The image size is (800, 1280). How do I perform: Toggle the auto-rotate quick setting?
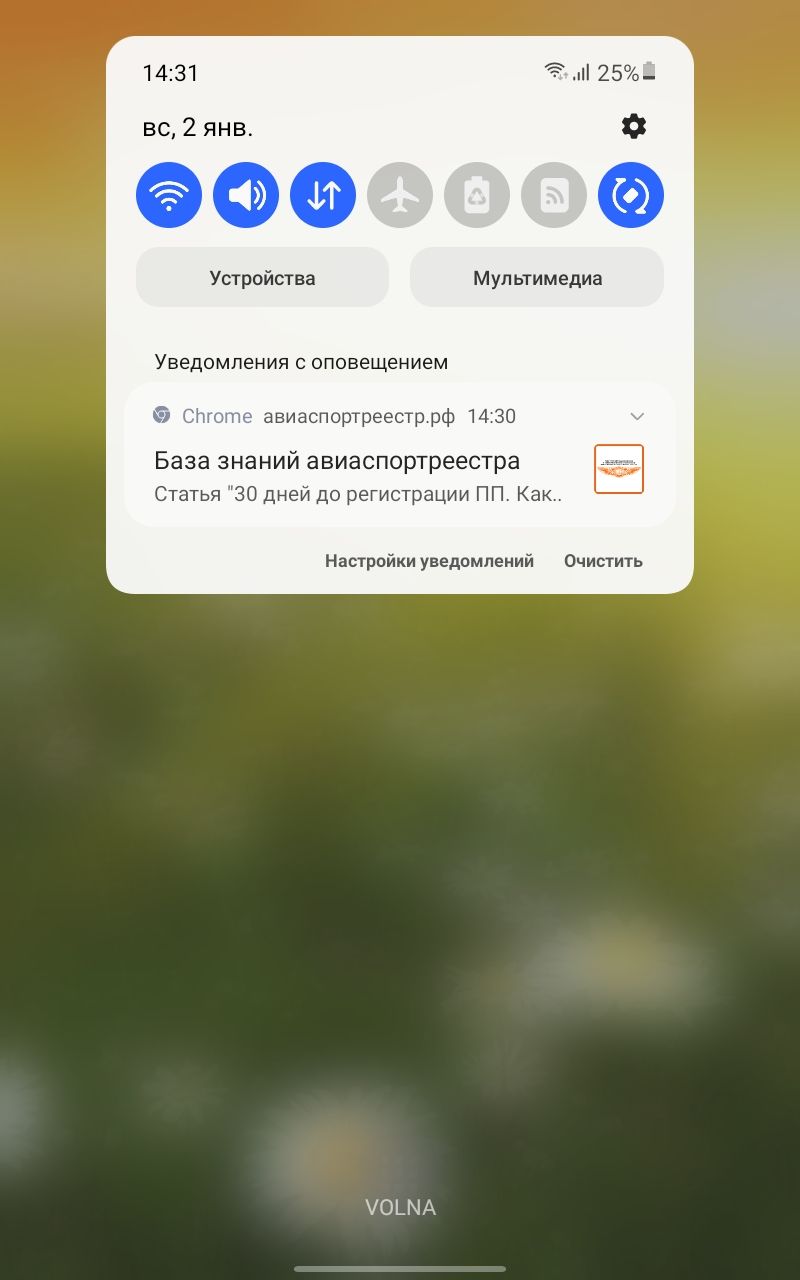pos(631,195)
